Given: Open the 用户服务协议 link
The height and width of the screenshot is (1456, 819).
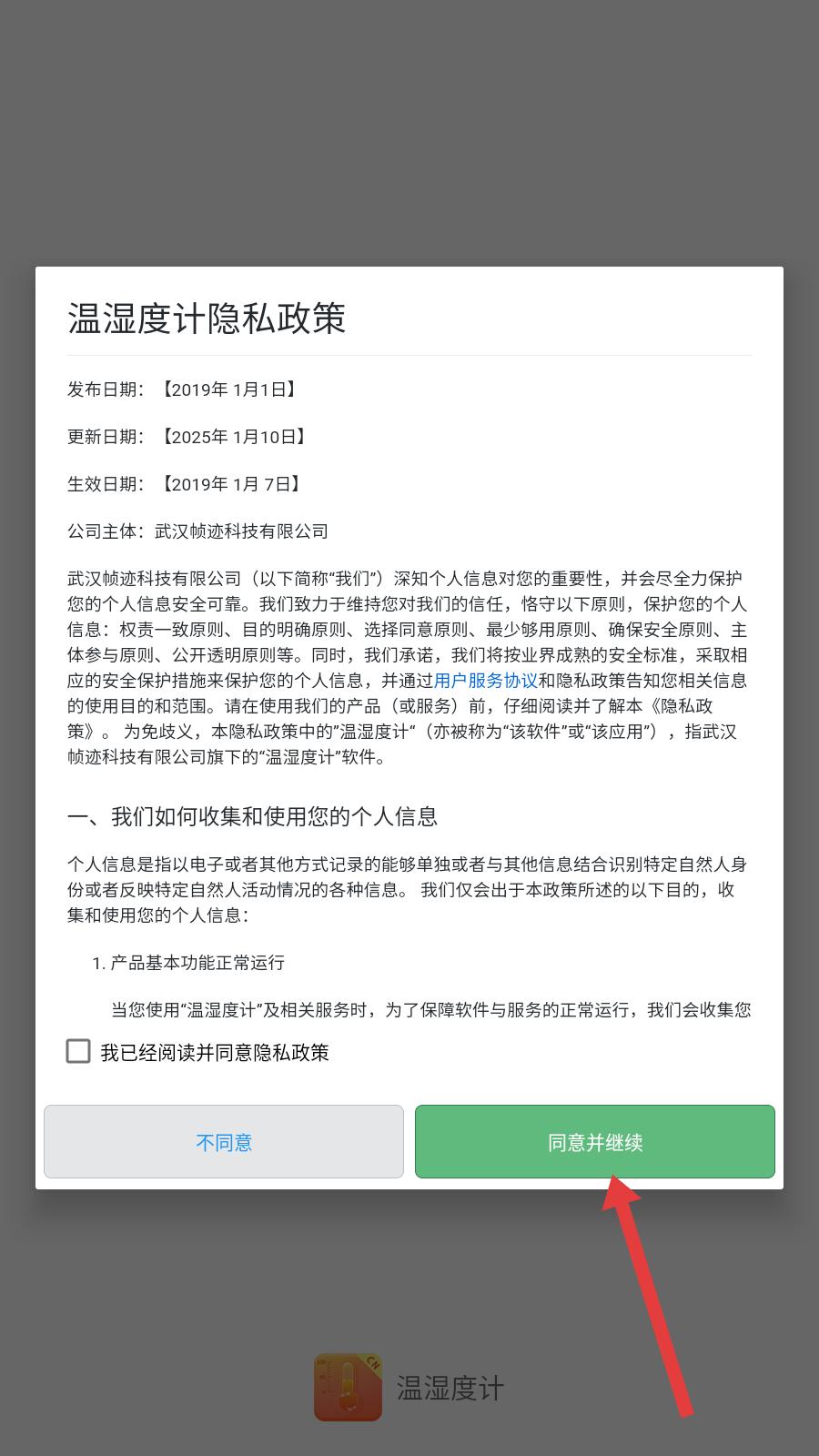Looking at the screenshot, I should (486, 680).
